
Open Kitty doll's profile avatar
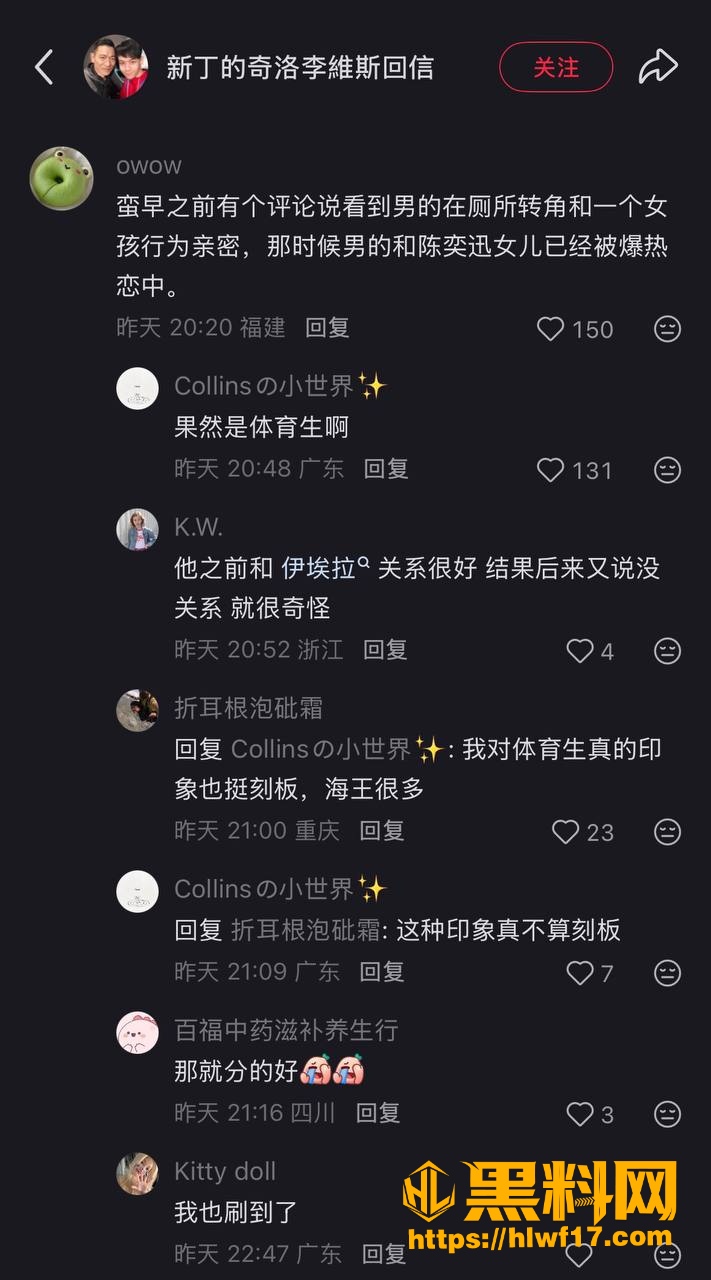(138, 1174)
